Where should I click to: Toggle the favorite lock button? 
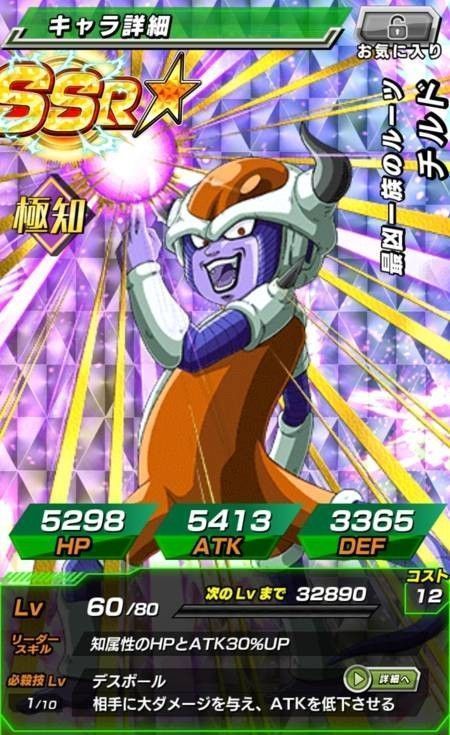pyautogui.click(x=398, y=27)
